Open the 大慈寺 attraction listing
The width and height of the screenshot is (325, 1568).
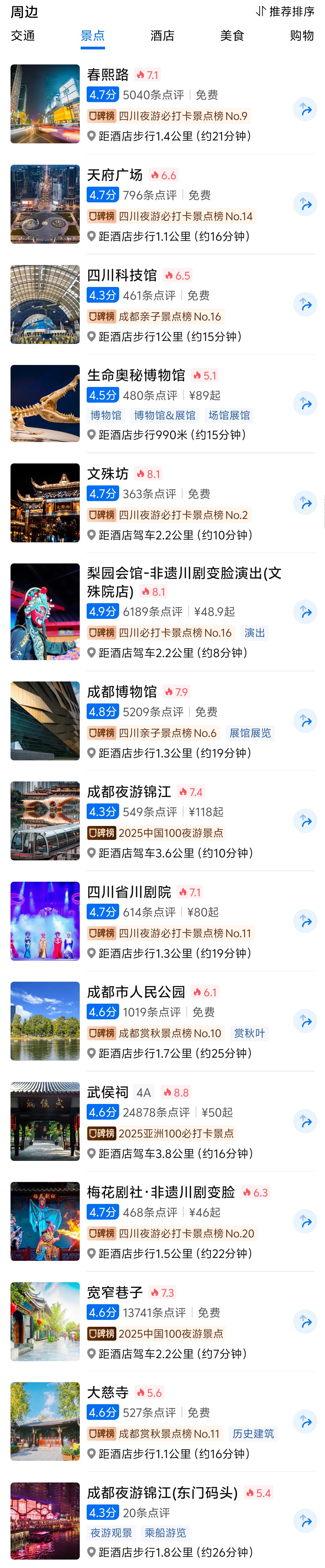[x=108, y=1392]
